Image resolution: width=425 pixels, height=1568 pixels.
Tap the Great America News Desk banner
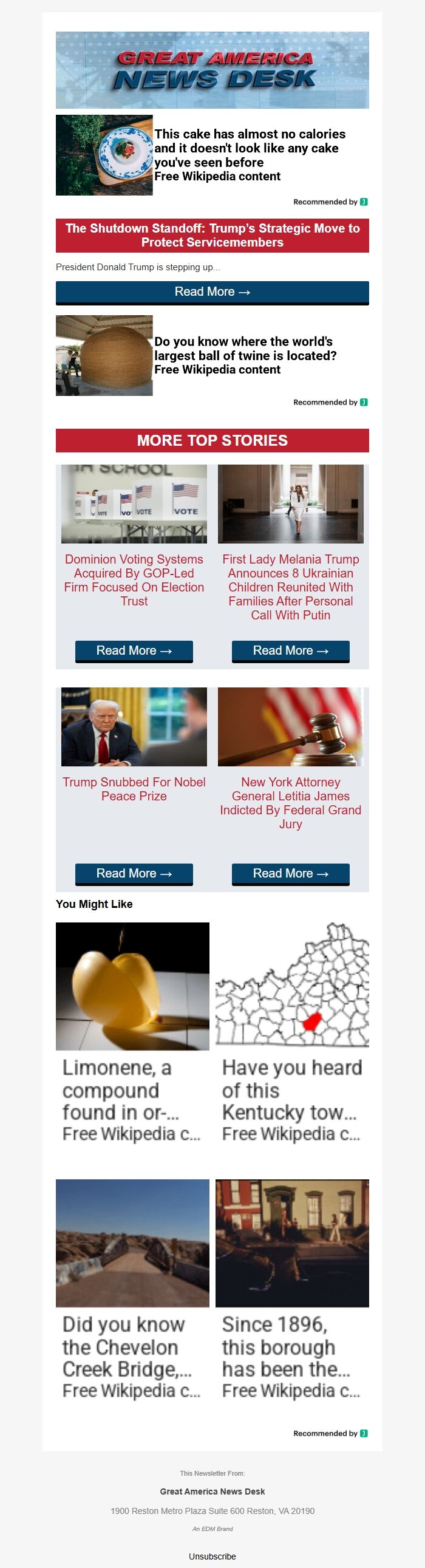point(212,70)
